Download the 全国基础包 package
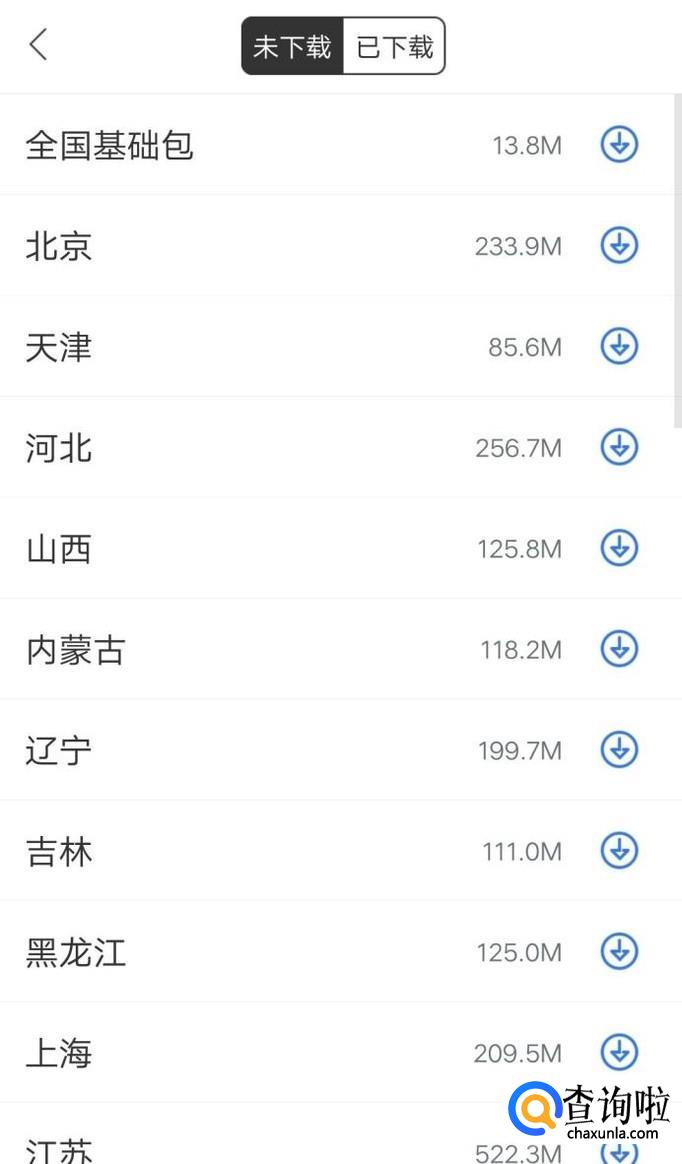 tap(619, 145)
